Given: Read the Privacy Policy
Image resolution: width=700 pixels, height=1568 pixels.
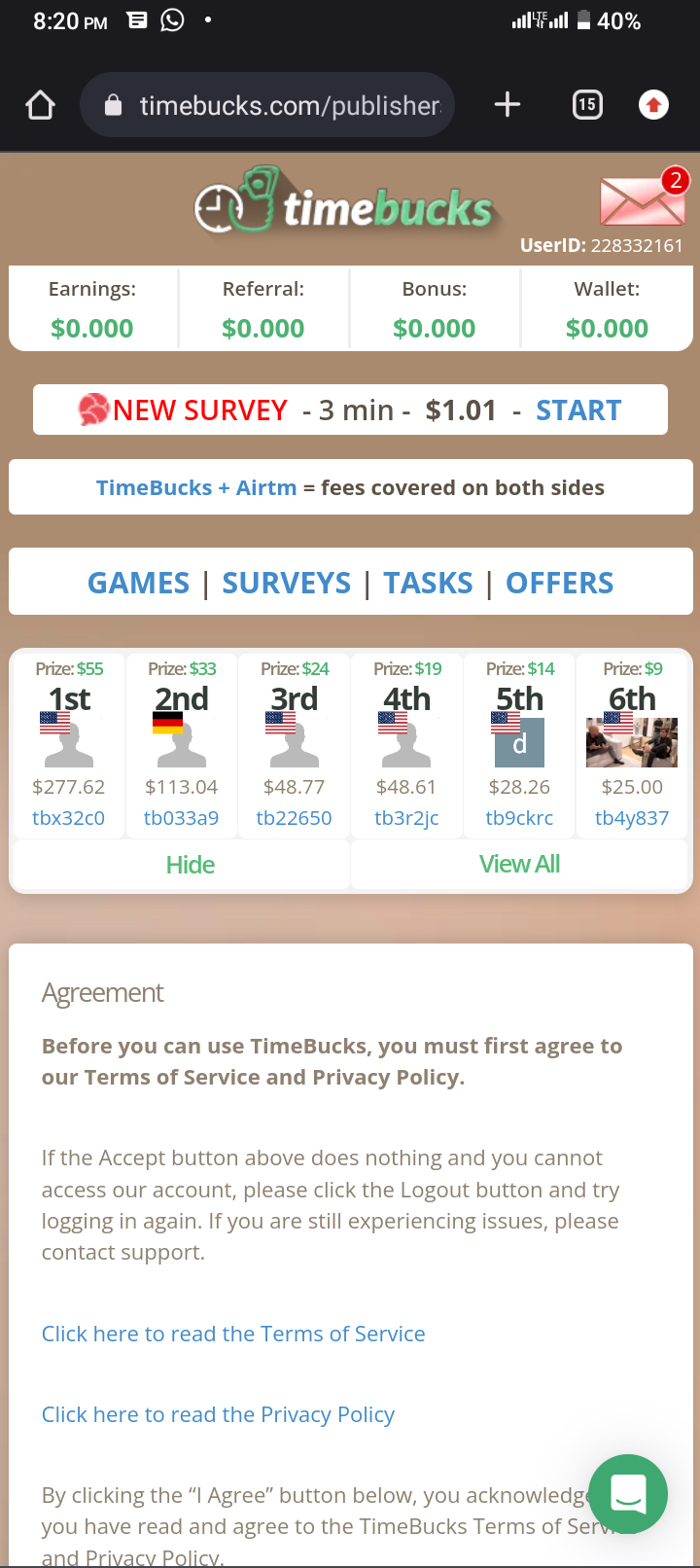Looking at the screenshot, I should 218,1414.
